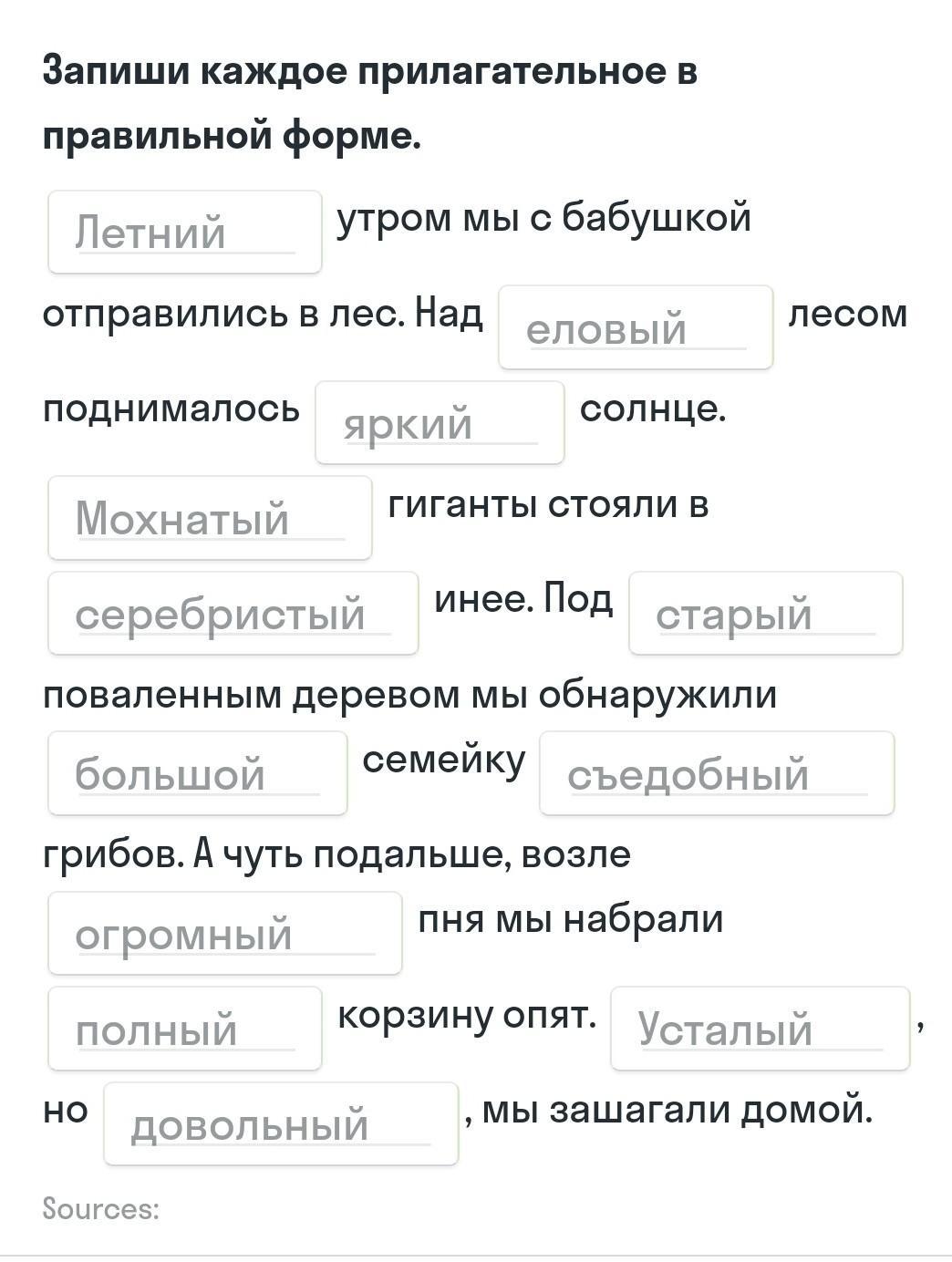Viewport: 952px width, 1262px height.
Task: Select the съедобный answer field
Action: [x=717, y=772]
